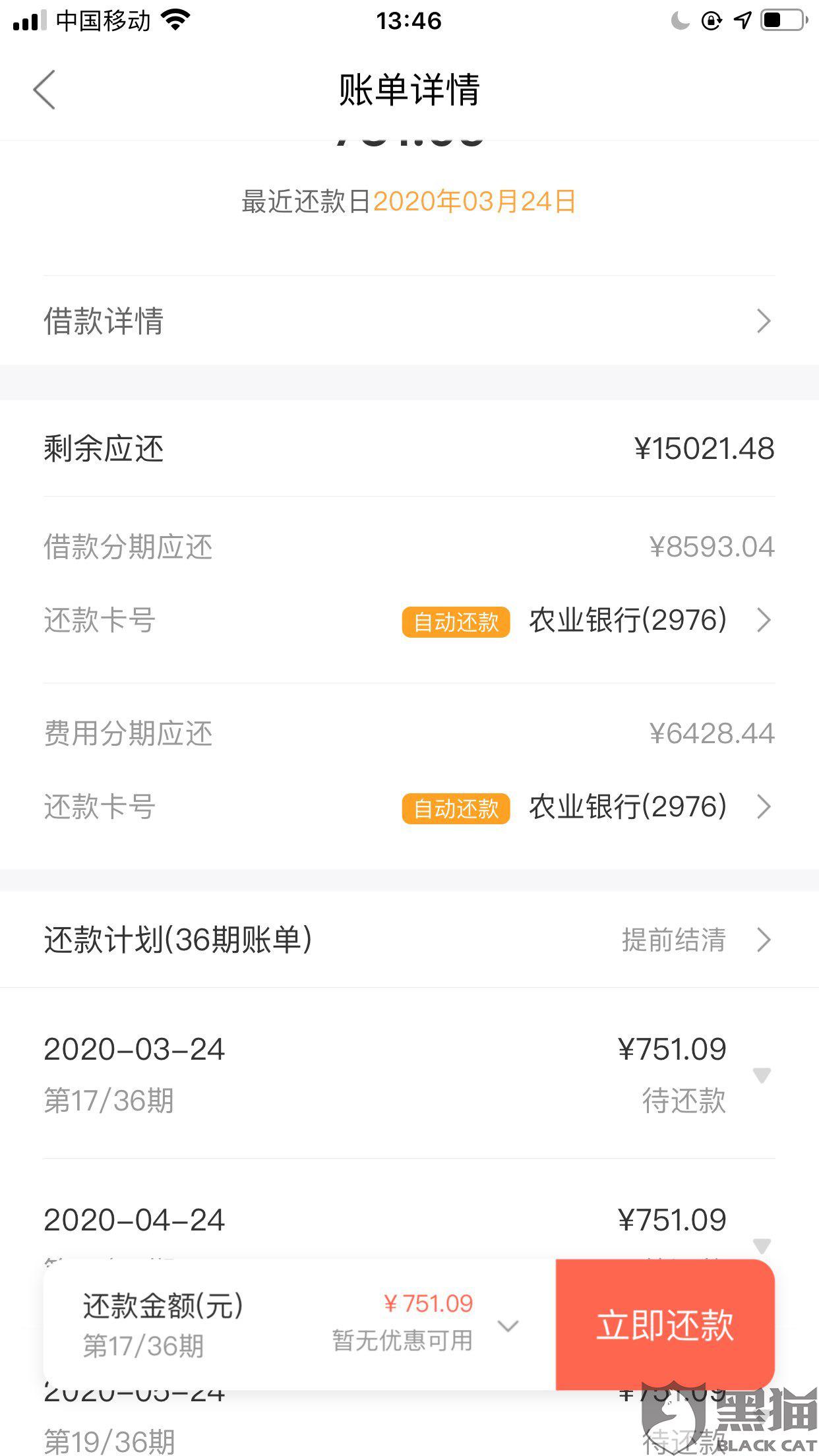819x1456 pixels.
Task: Tap 立即还款 to repay now
Action: point(665,1325)
